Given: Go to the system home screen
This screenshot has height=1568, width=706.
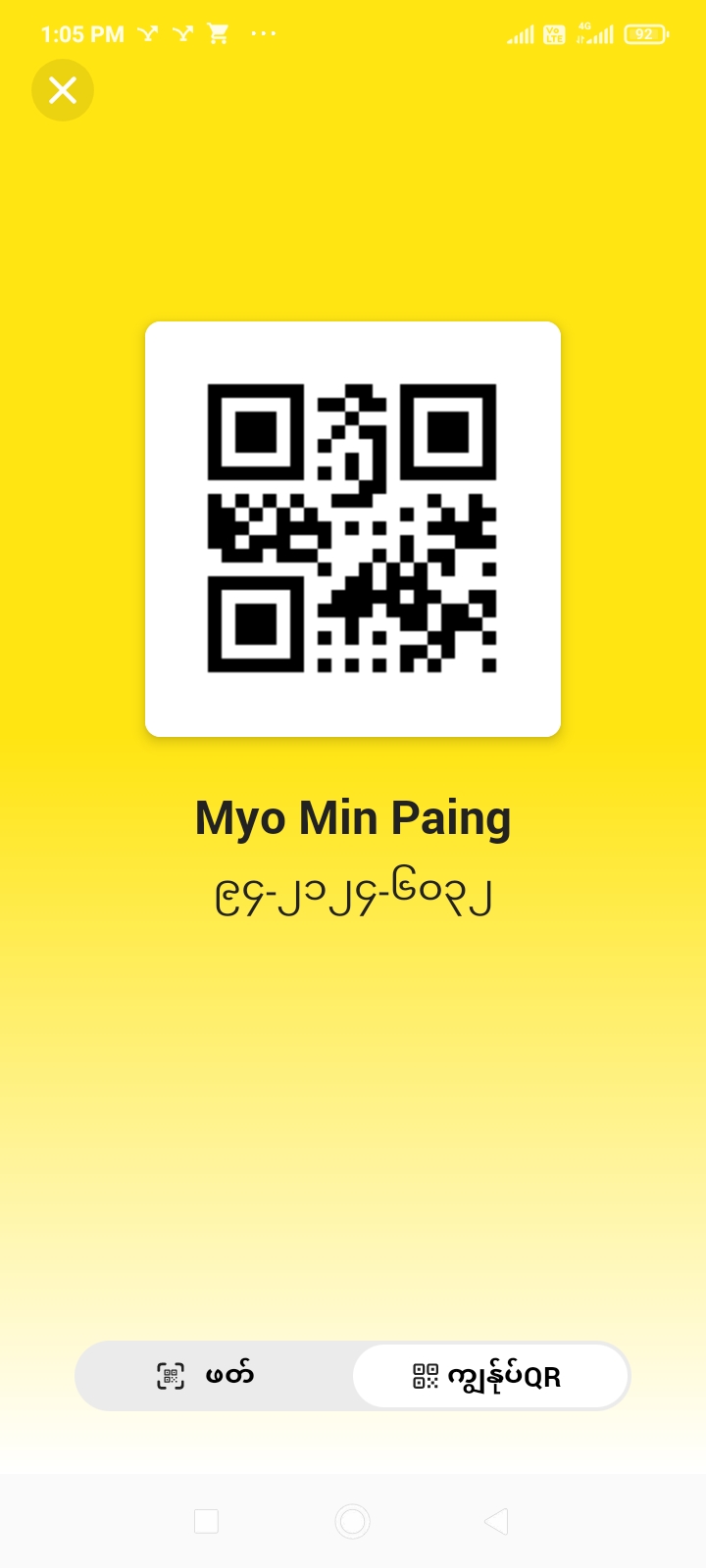Looking at the screenshot, I should [352, 1521].
